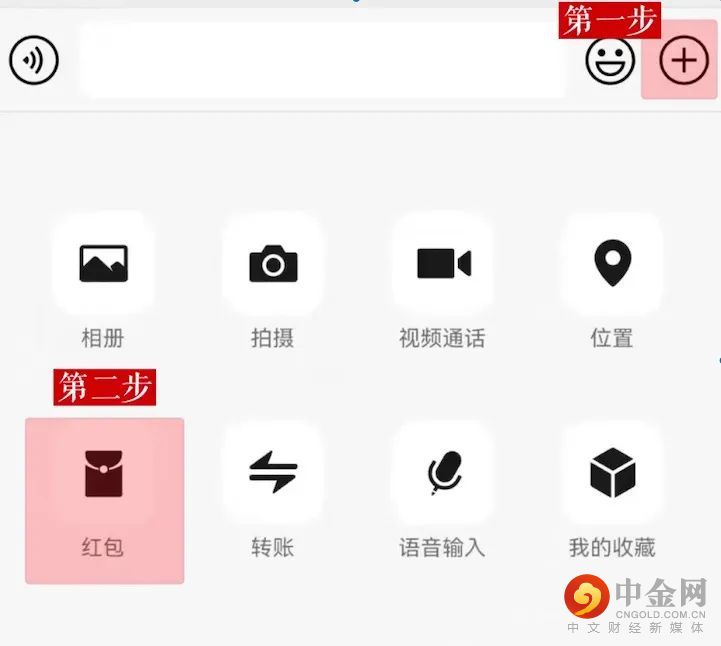Send a 红包 red packet

coord(104,474)
